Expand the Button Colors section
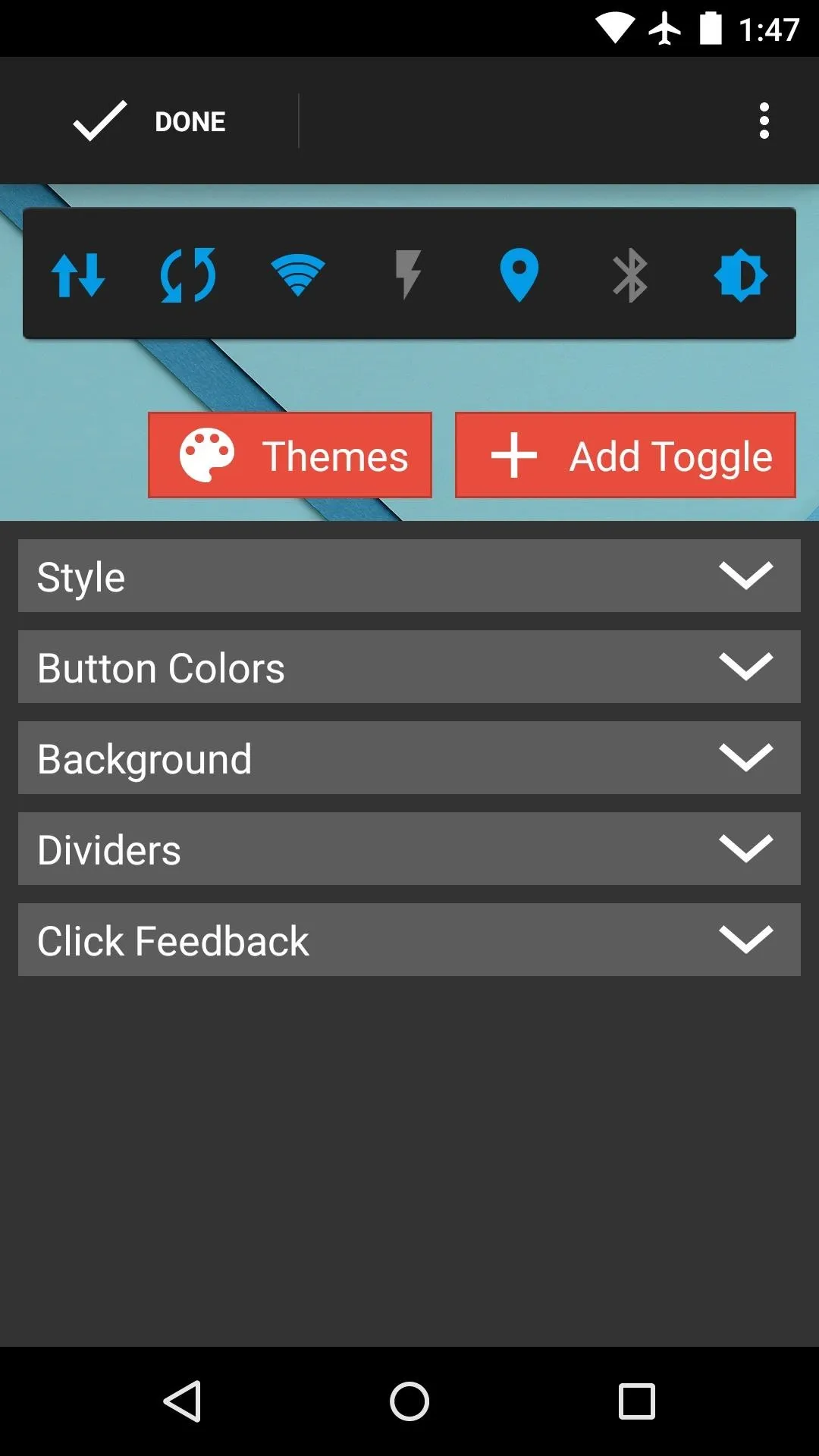The height and width of the screenshot is (1456, 819). pyautogui.click(x=409, y=667)
